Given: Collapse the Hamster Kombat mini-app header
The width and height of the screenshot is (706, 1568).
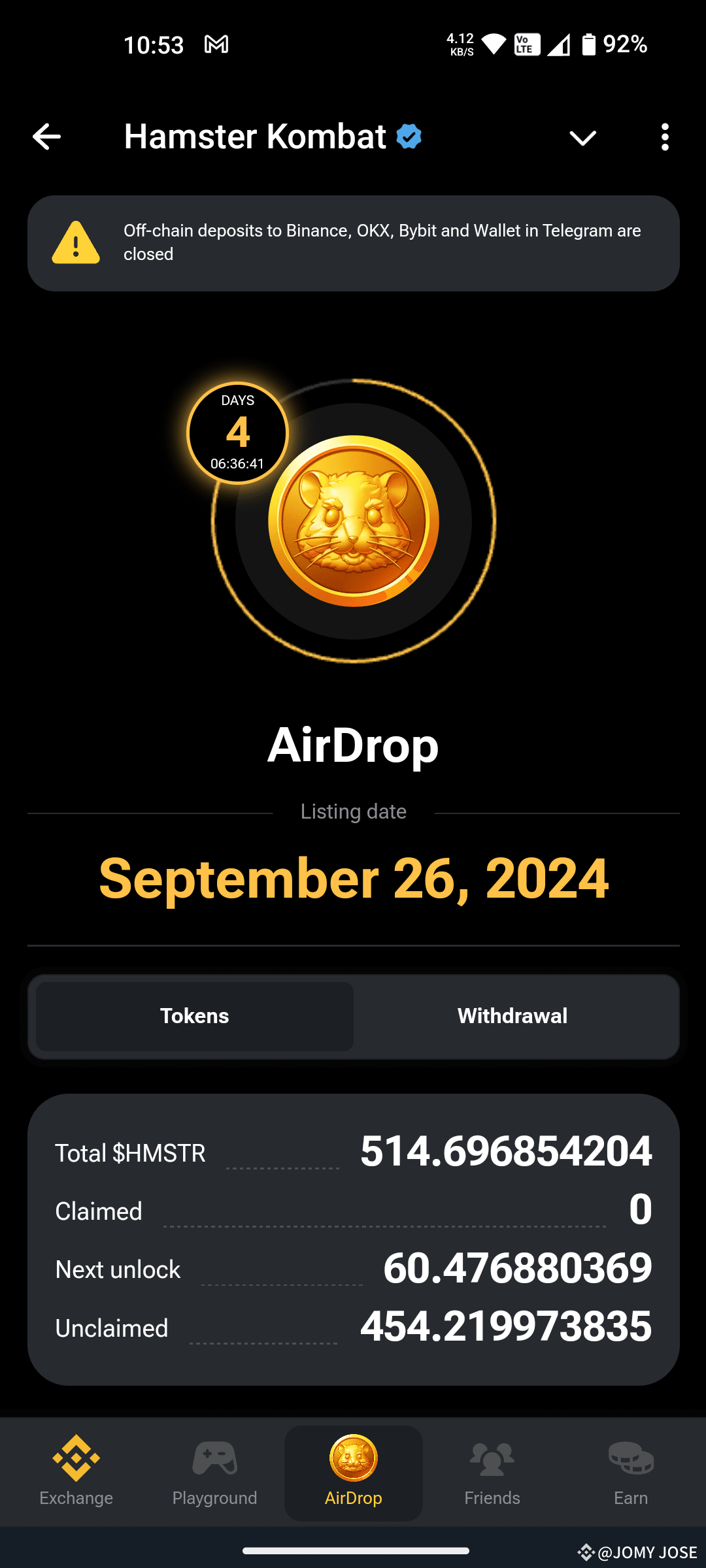Looking at the screenshot, I should coord(582,137).
